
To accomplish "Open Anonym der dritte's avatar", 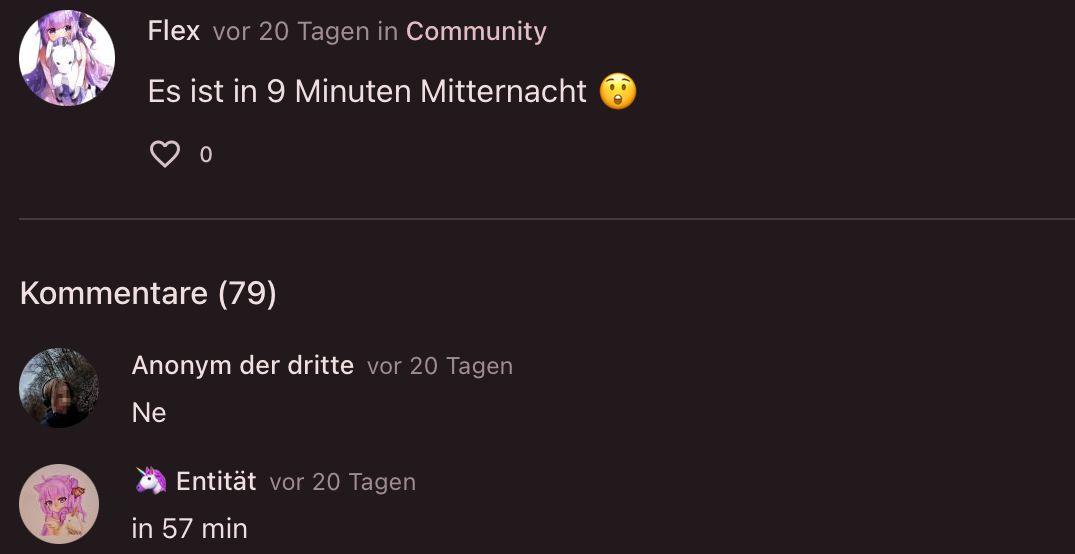I will (x=59, y=388).
